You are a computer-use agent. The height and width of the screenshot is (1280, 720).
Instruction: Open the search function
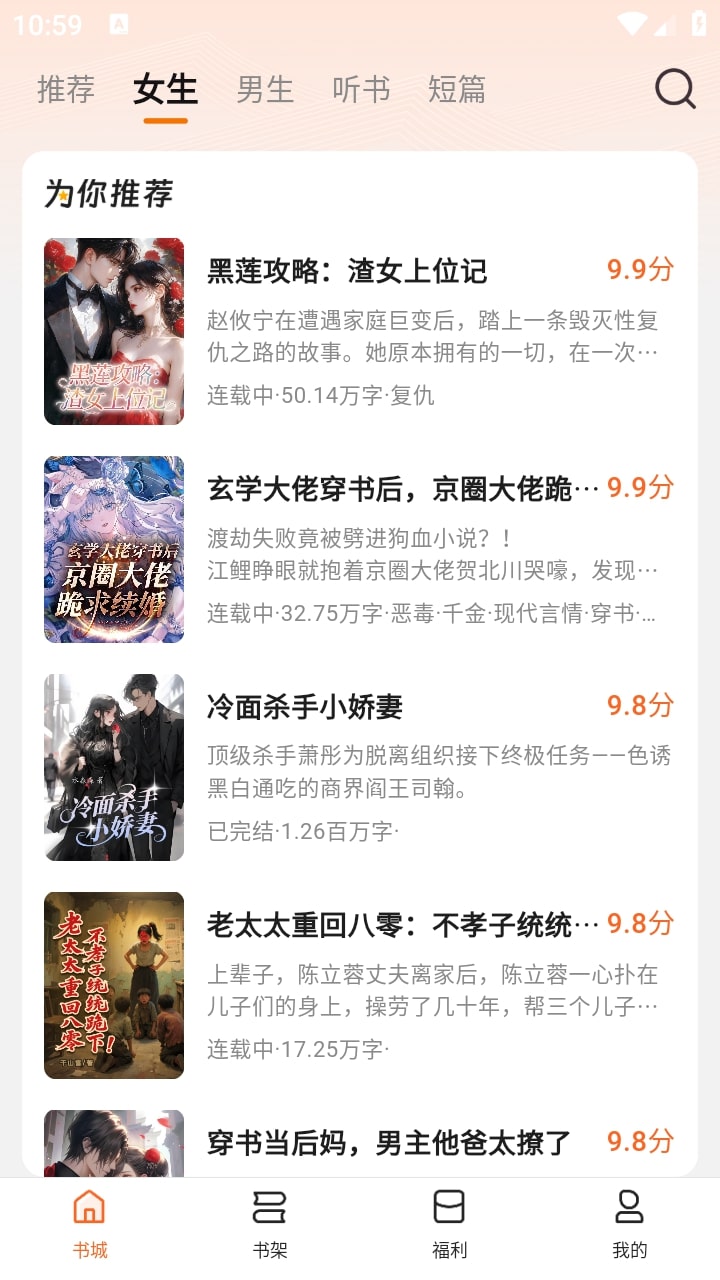click(675, 89)
